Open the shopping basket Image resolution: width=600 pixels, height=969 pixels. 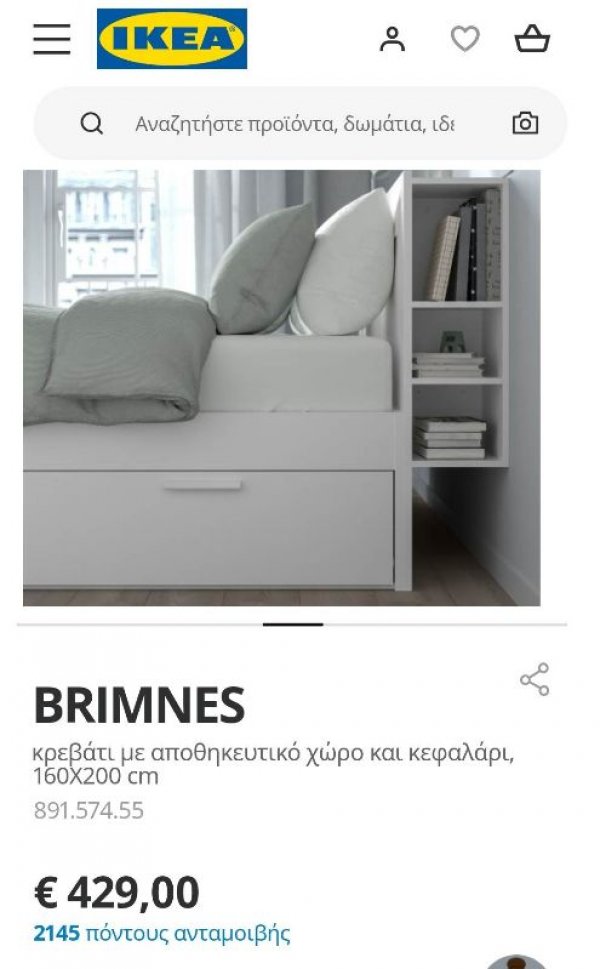[532, 38]
